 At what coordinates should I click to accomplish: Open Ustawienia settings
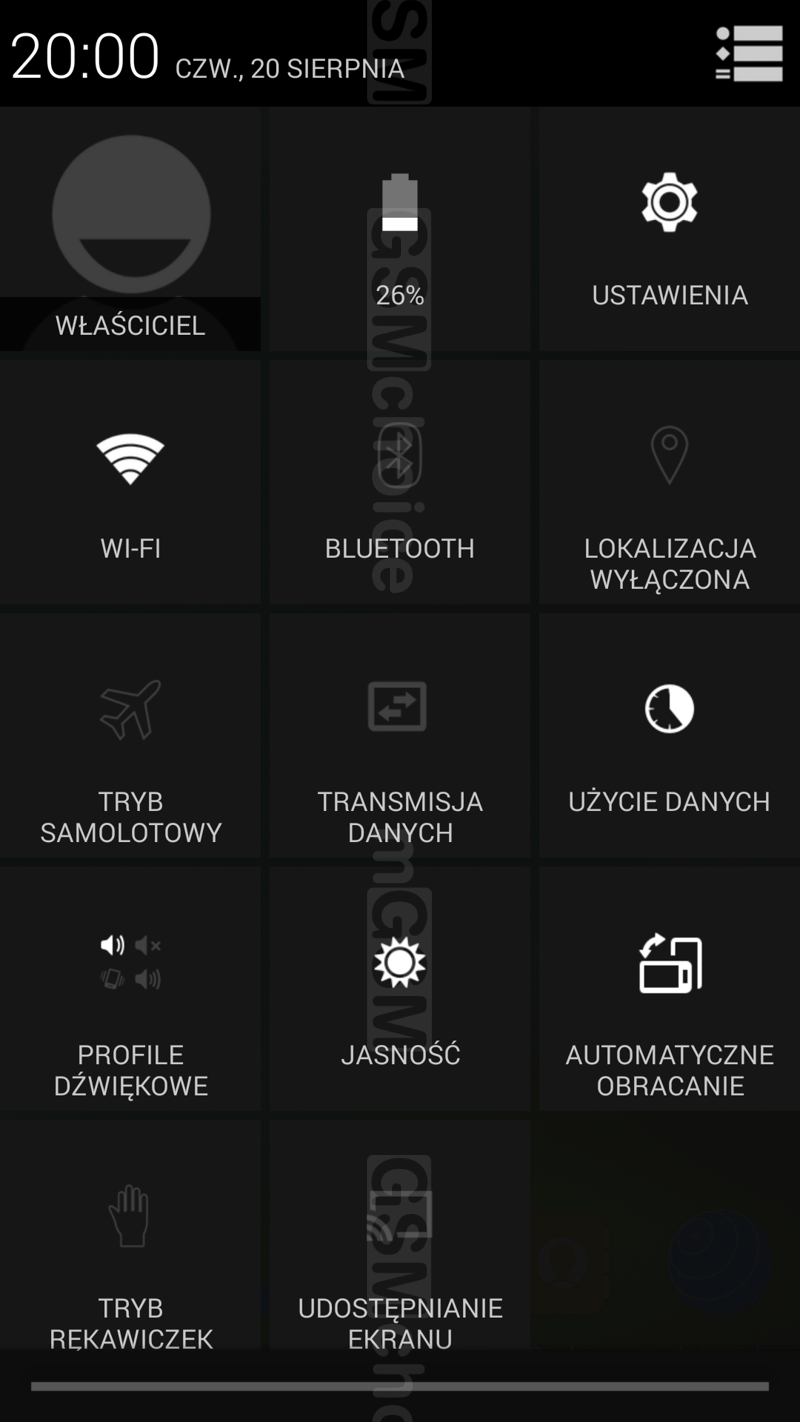pyautogui.click(x=670, y=229)
